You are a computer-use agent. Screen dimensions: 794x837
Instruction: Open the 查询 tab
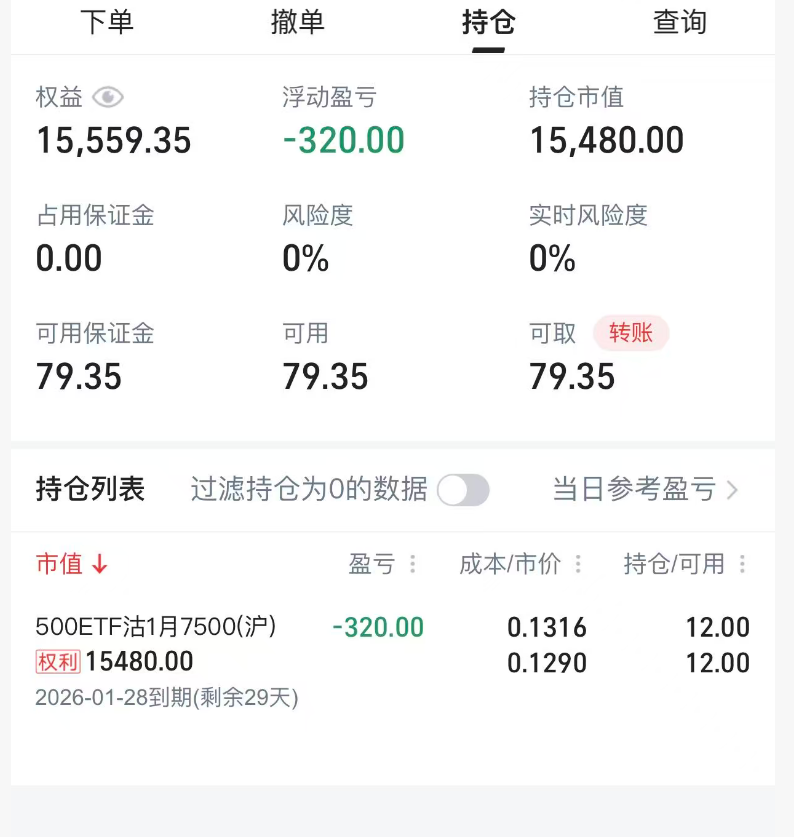[680, 22]
